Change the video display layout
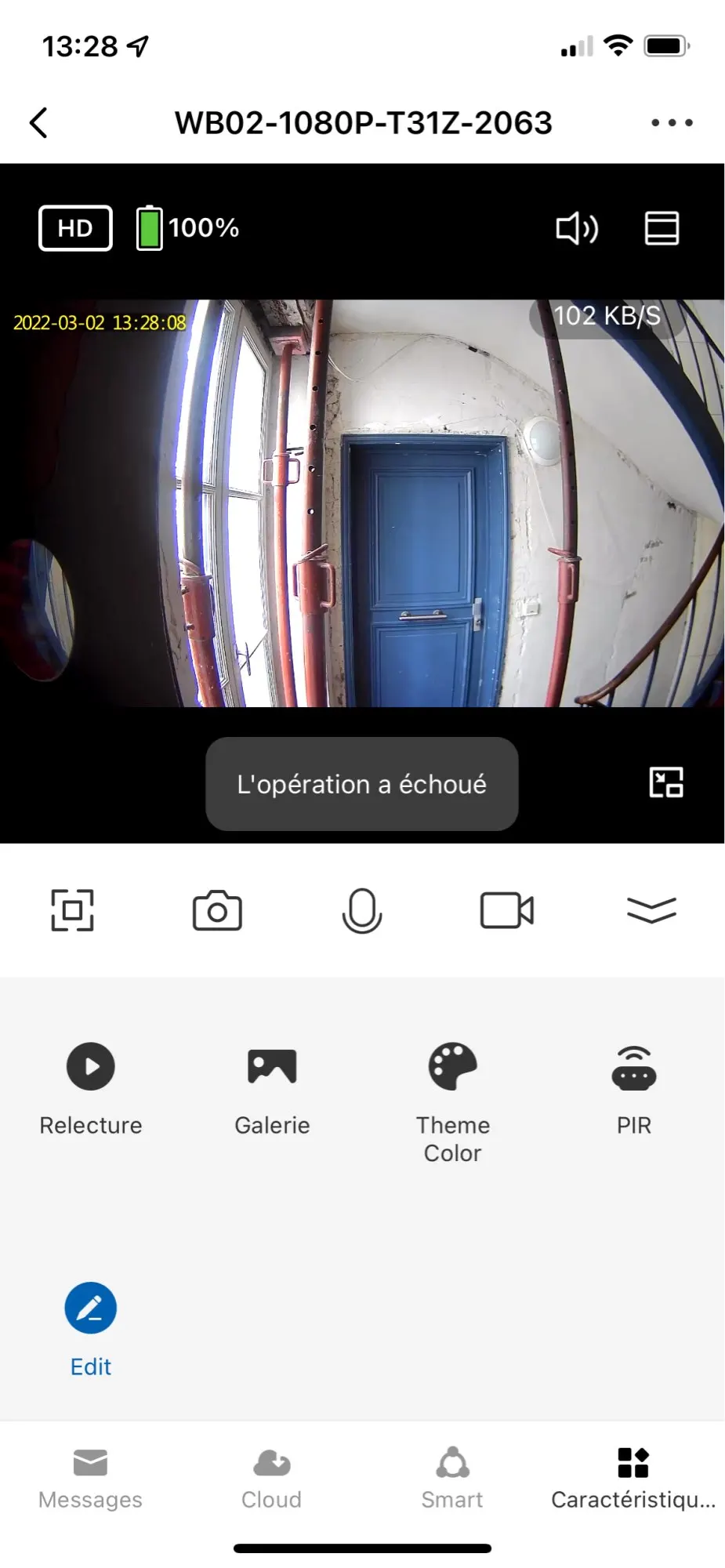This screenshot has height=1568, width=725. (662, 228)
